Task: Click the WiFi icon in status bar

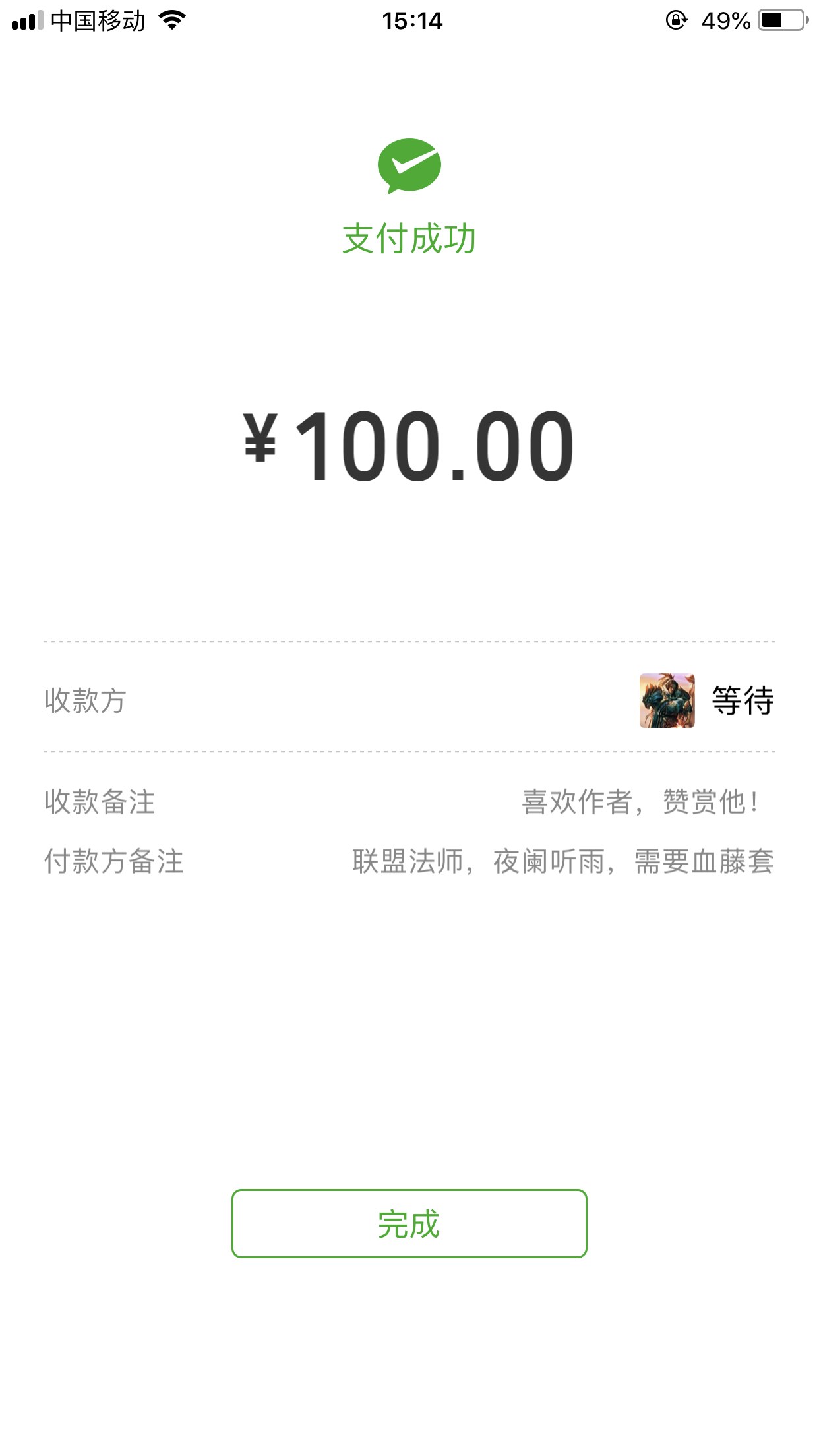Action: pos(173,20)
